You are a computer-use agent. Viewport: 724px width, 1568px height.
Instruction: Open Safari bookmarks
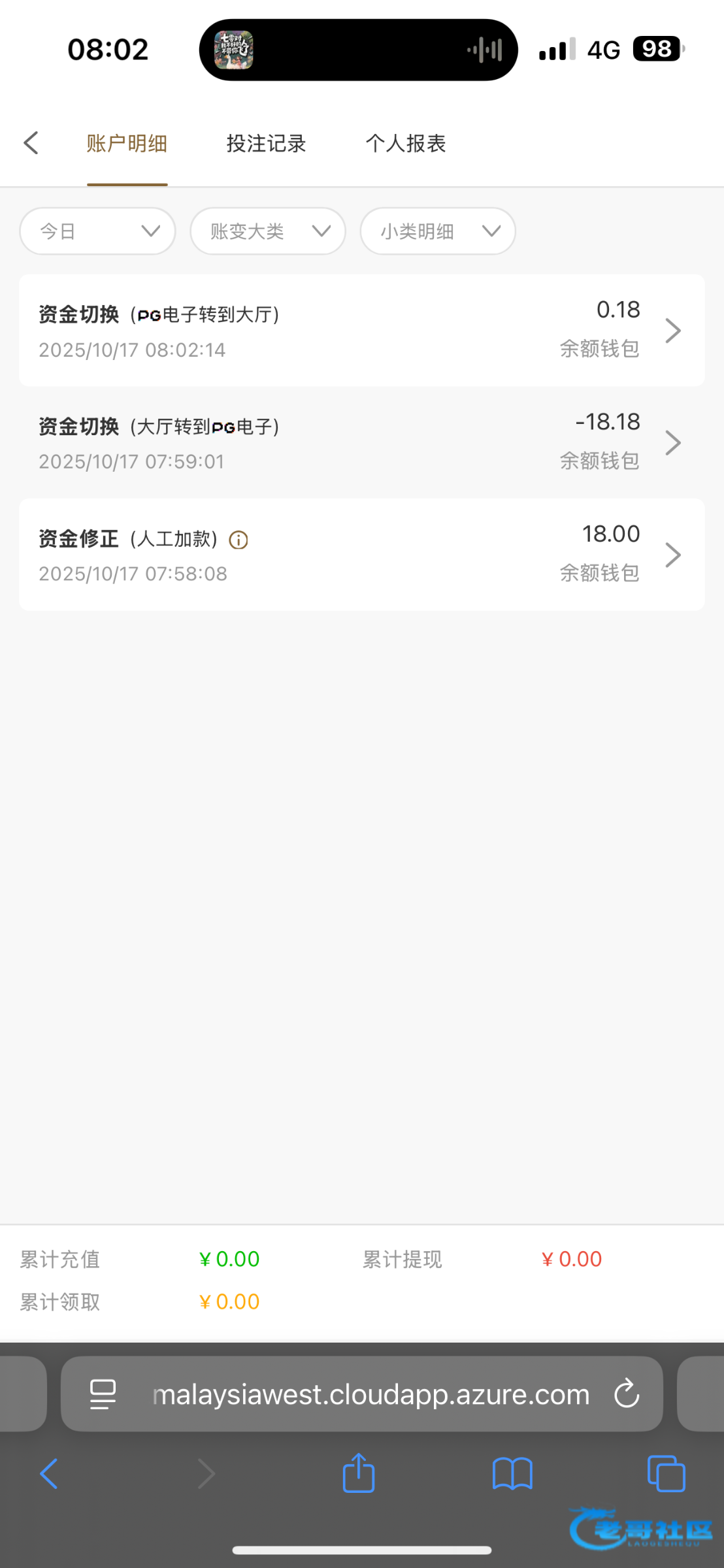512,1474
